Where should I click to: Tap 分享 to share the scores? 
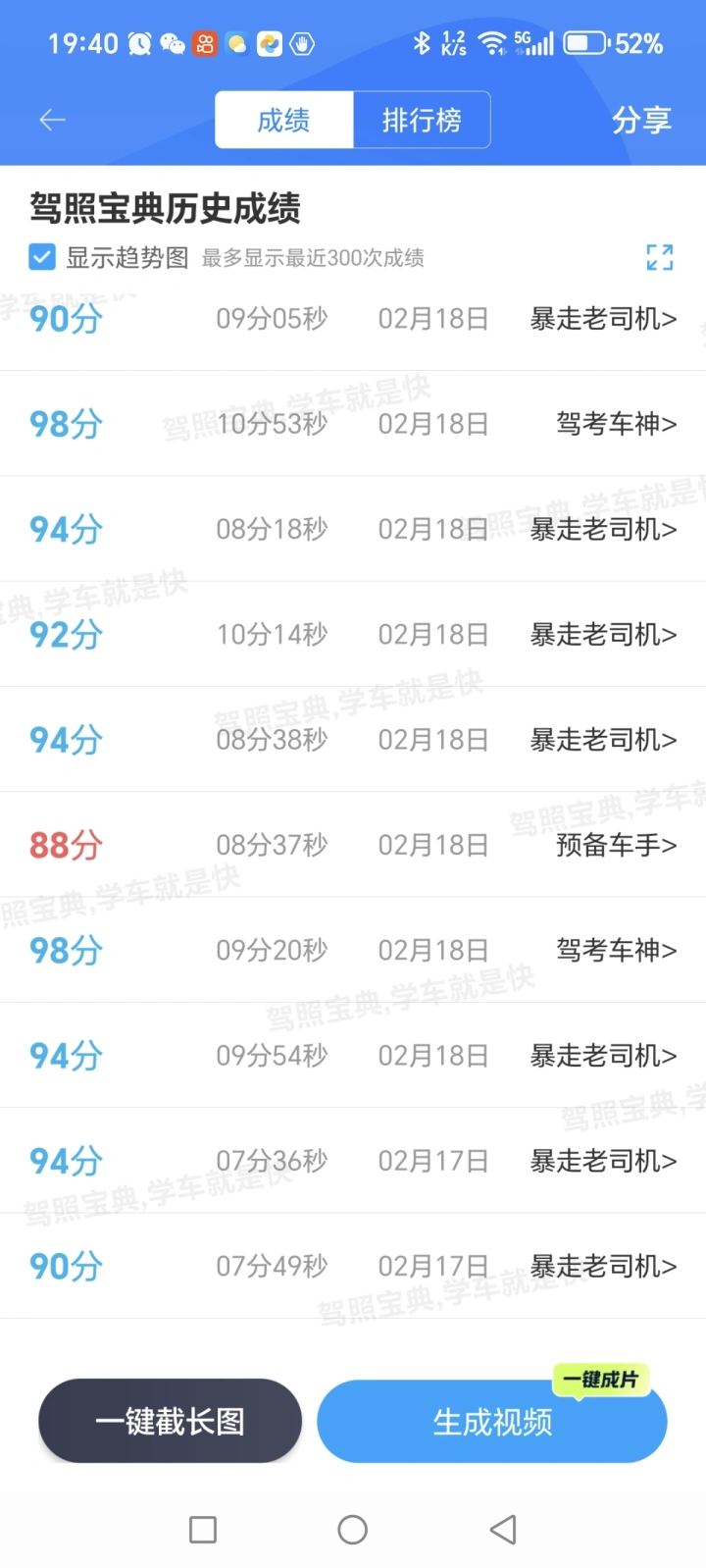click(x=641, y=120)
